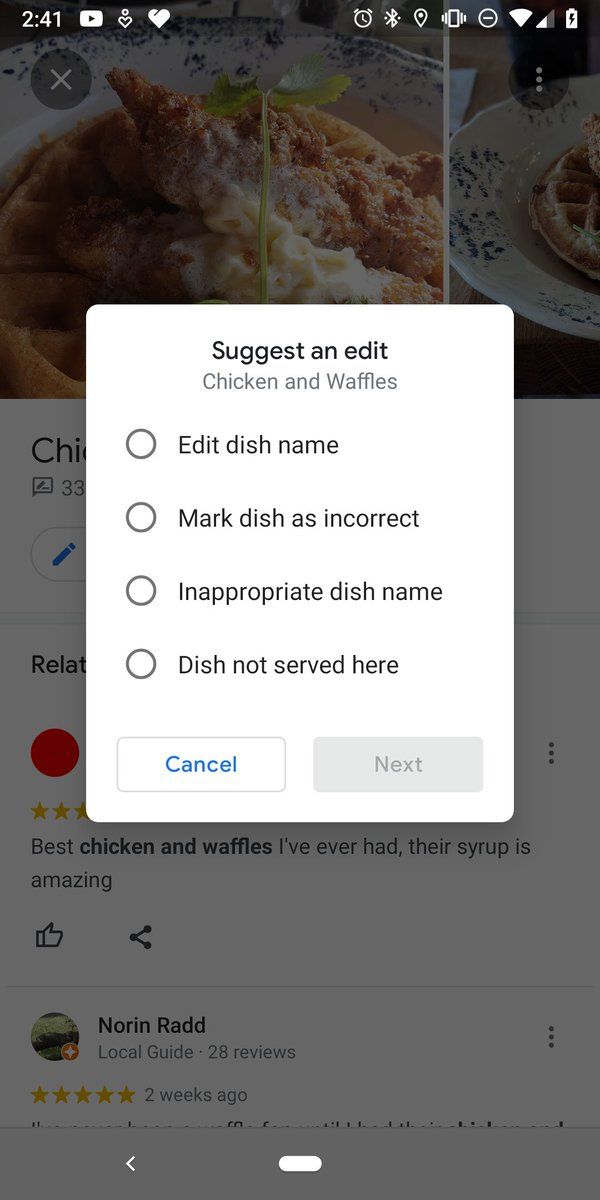Tap the Next button
The image size is (600, 1200).
click(x=398, y=764)
